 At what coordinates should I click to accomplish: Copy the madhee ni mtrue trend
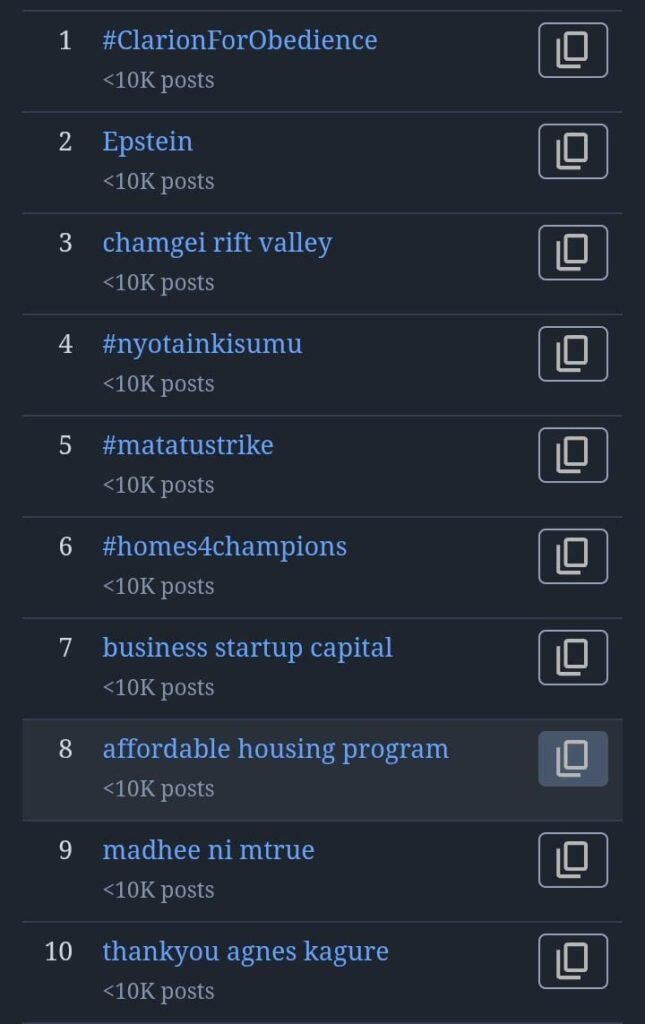573,859
